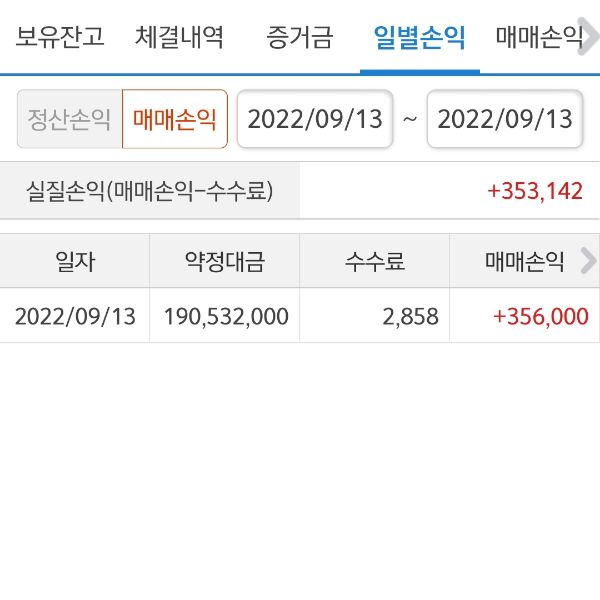The image size is (600, 600).
Task: Reveal more table columns with the chevron
Action: tap(587, 262)
